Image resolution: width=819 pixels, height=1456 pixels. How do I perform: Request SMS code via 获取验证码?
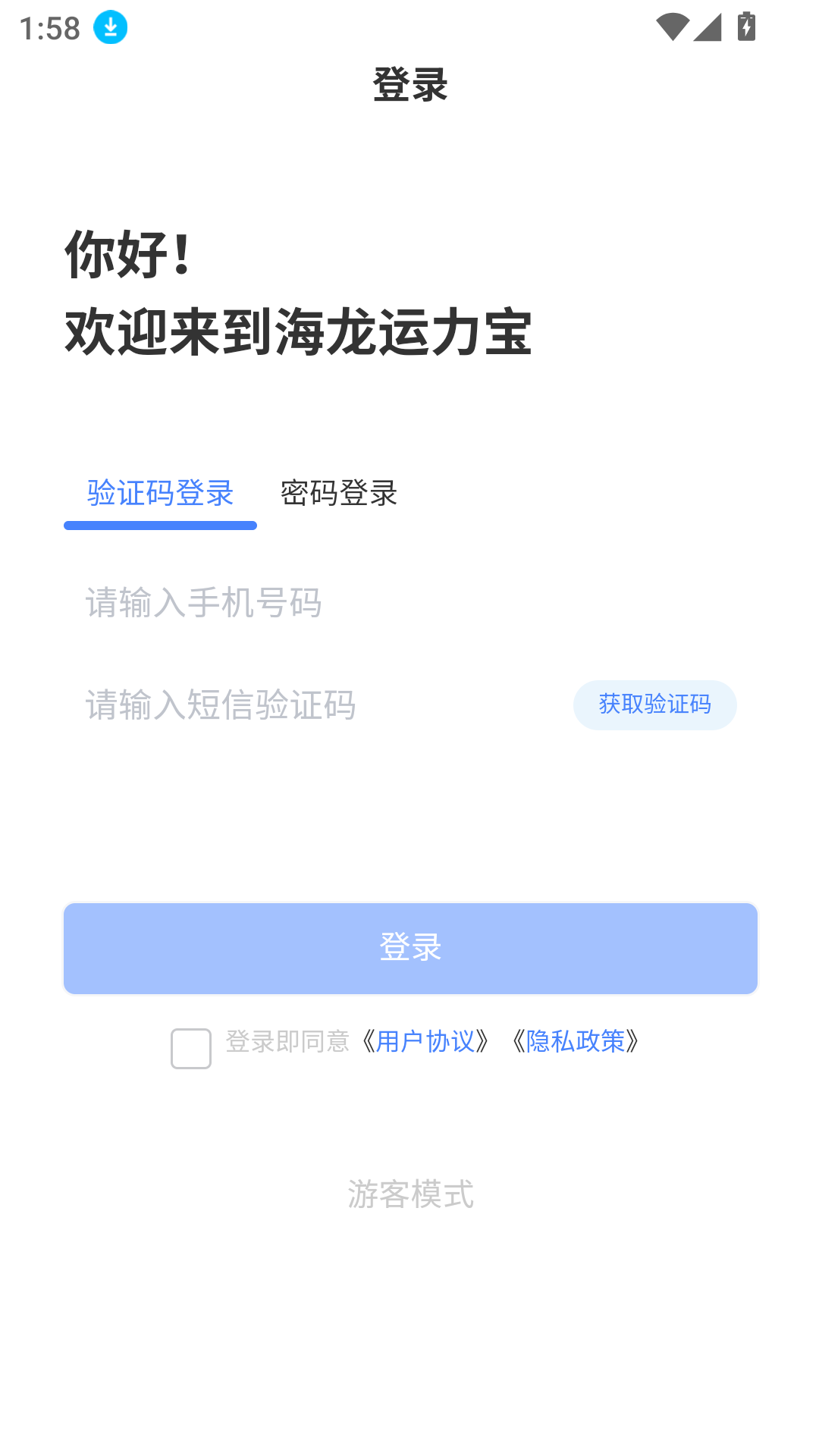point(654,704)
